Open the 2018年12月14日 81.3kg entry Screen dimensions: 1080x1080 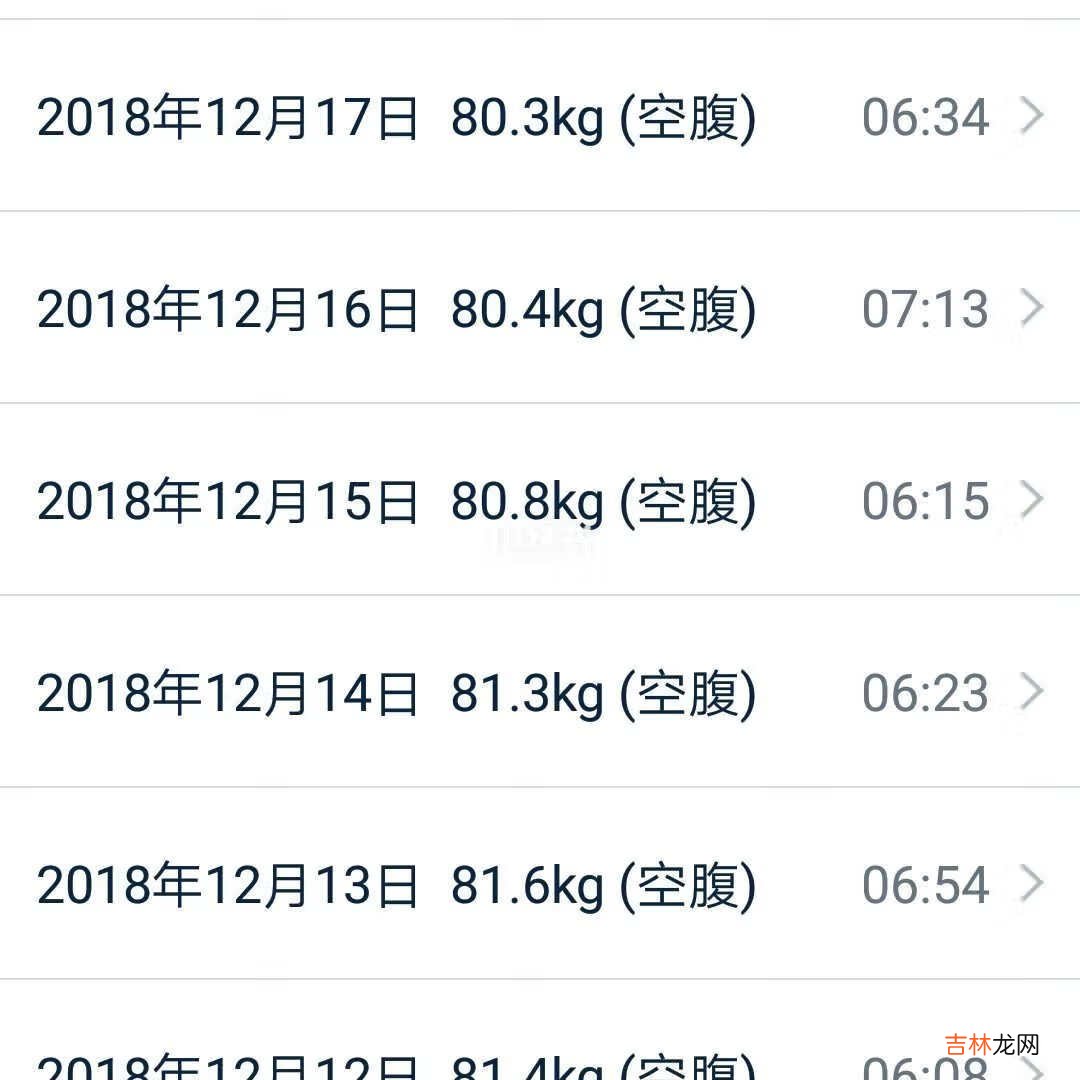(x=540, y=692)
